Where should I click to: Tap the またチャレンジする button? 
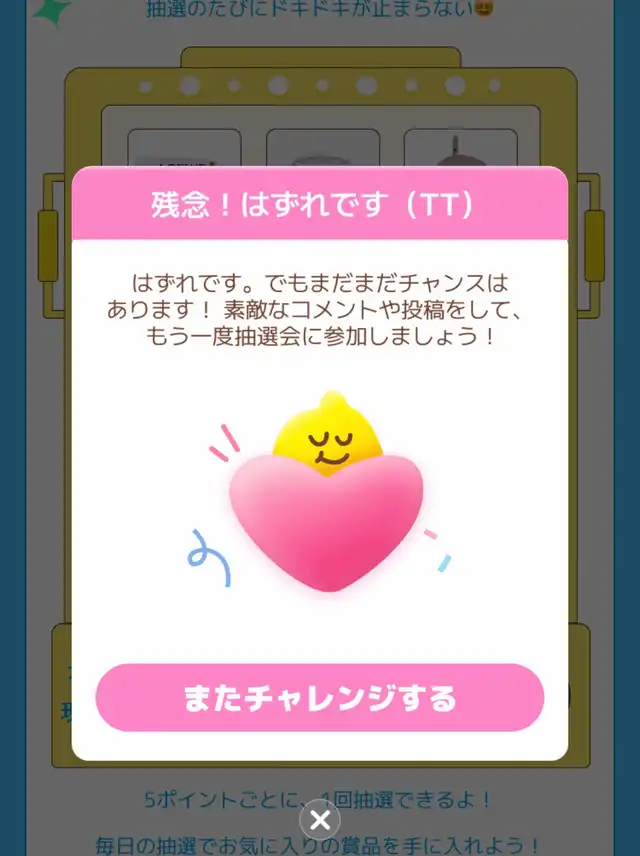click(x=320, y=697)
